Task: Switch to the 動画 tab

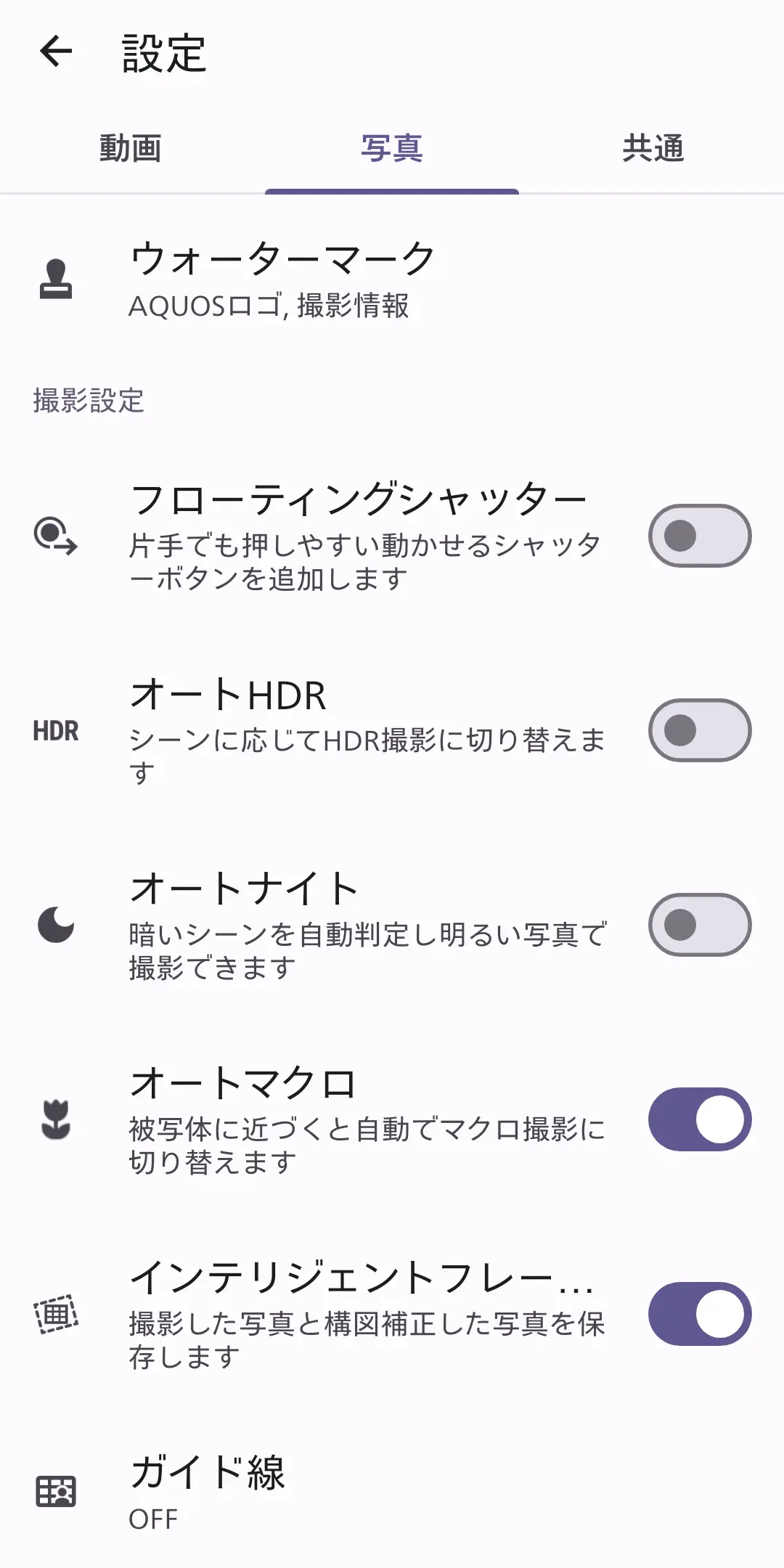Action: 131,149
